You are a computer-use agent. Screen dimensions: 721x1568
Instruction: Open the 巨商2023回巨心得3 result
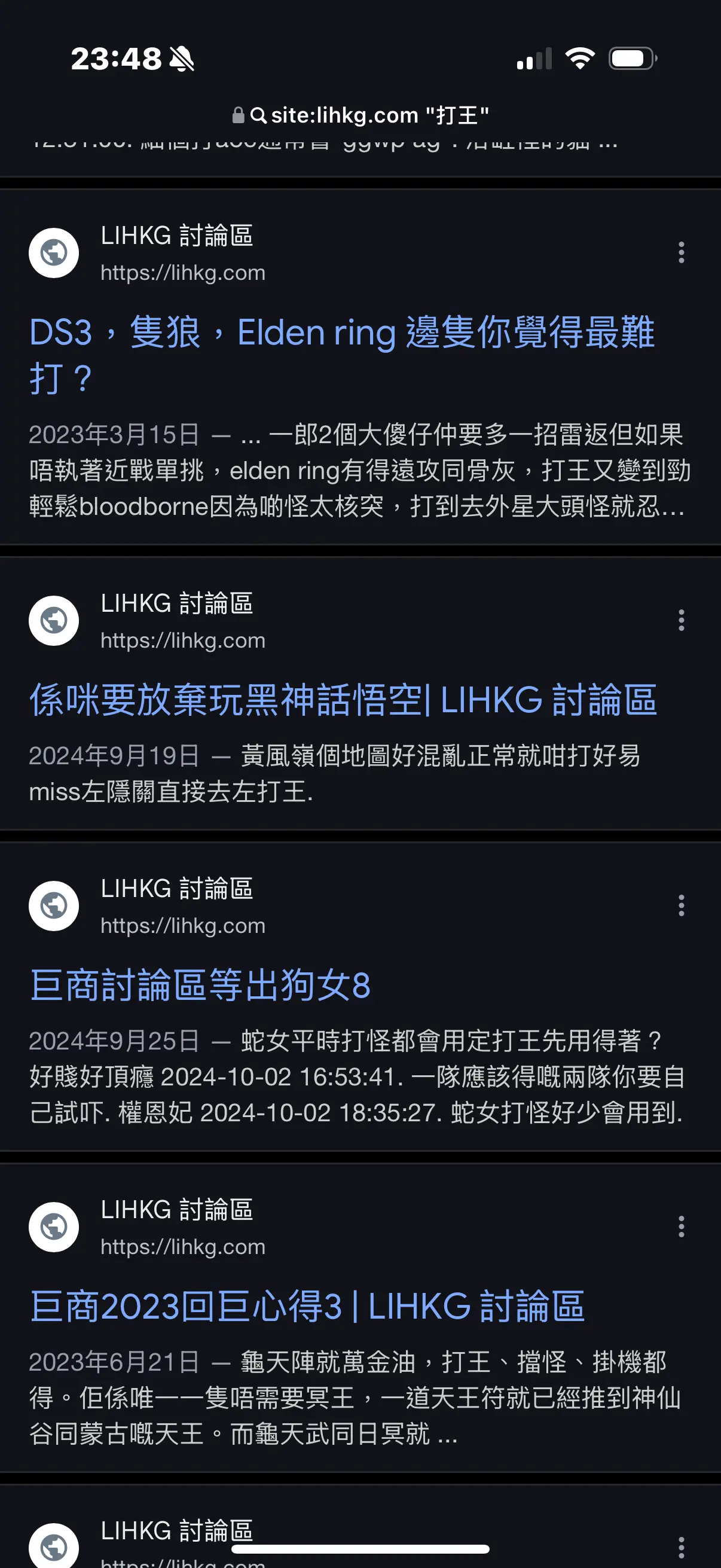point(307,1306)
